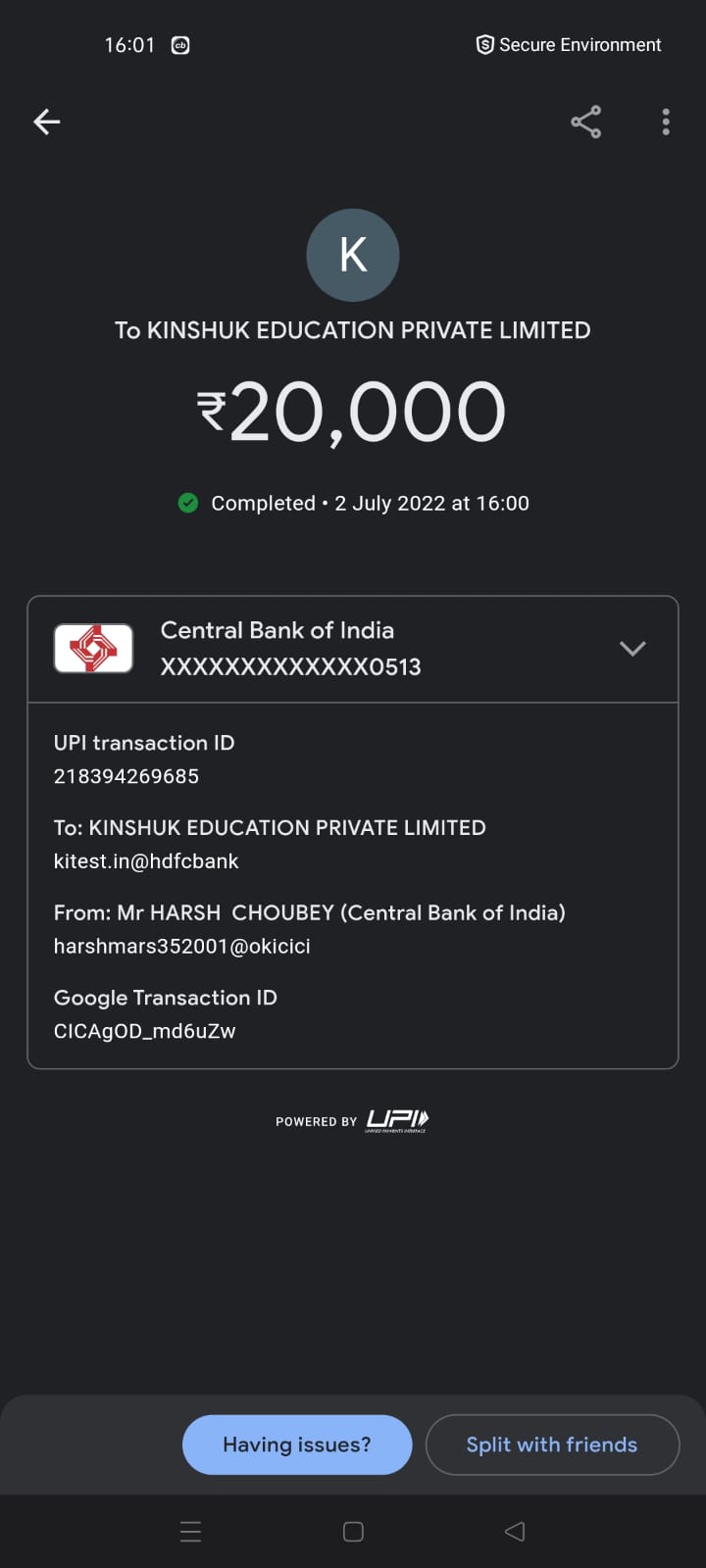The height and width of the screenshot is (1568, 706).
Task: Go to the home screen via system button
Action: point(353,1532)
